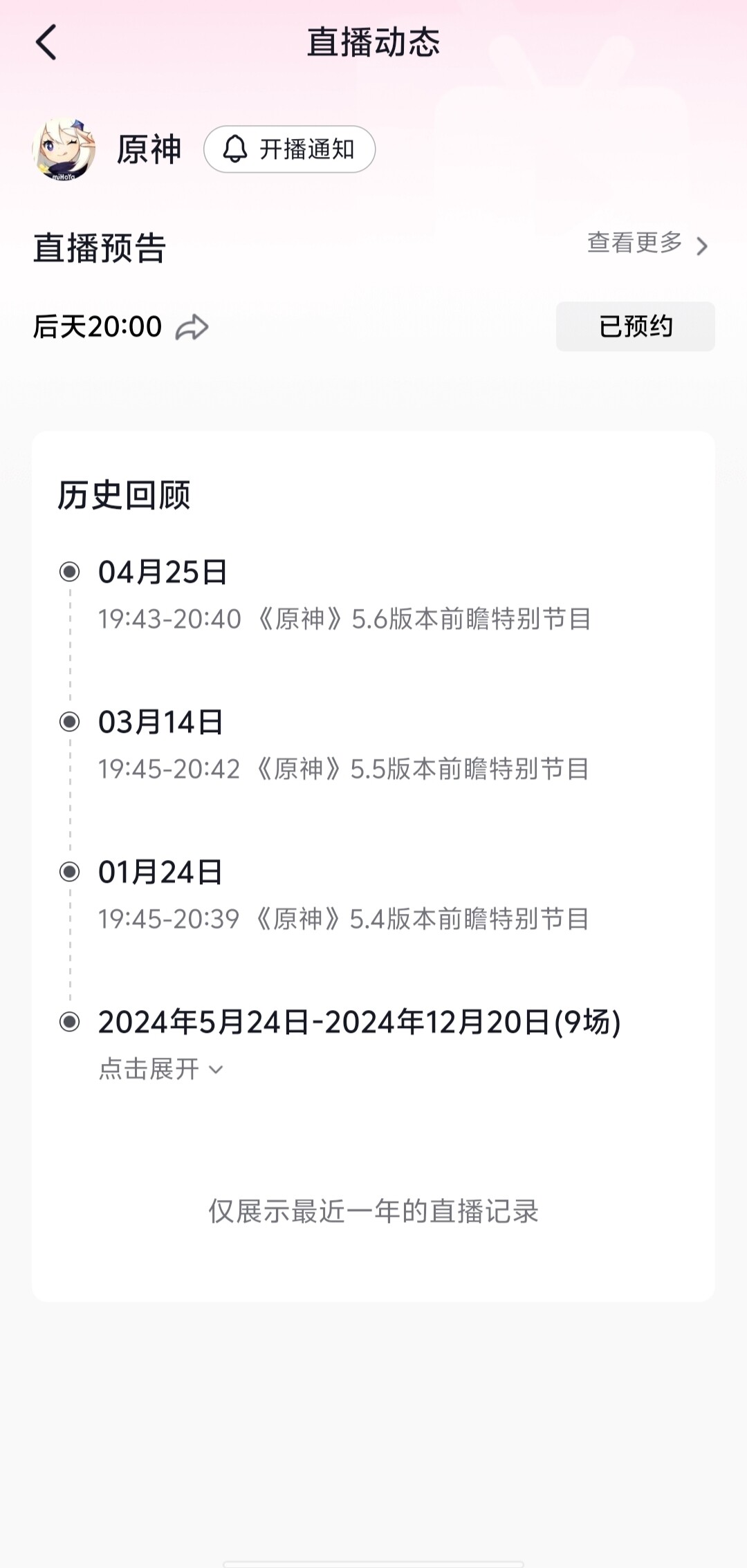This screenshot has width=747, height=1568.
Task: Tap the 开播通知 bell button
Action: 289,149
